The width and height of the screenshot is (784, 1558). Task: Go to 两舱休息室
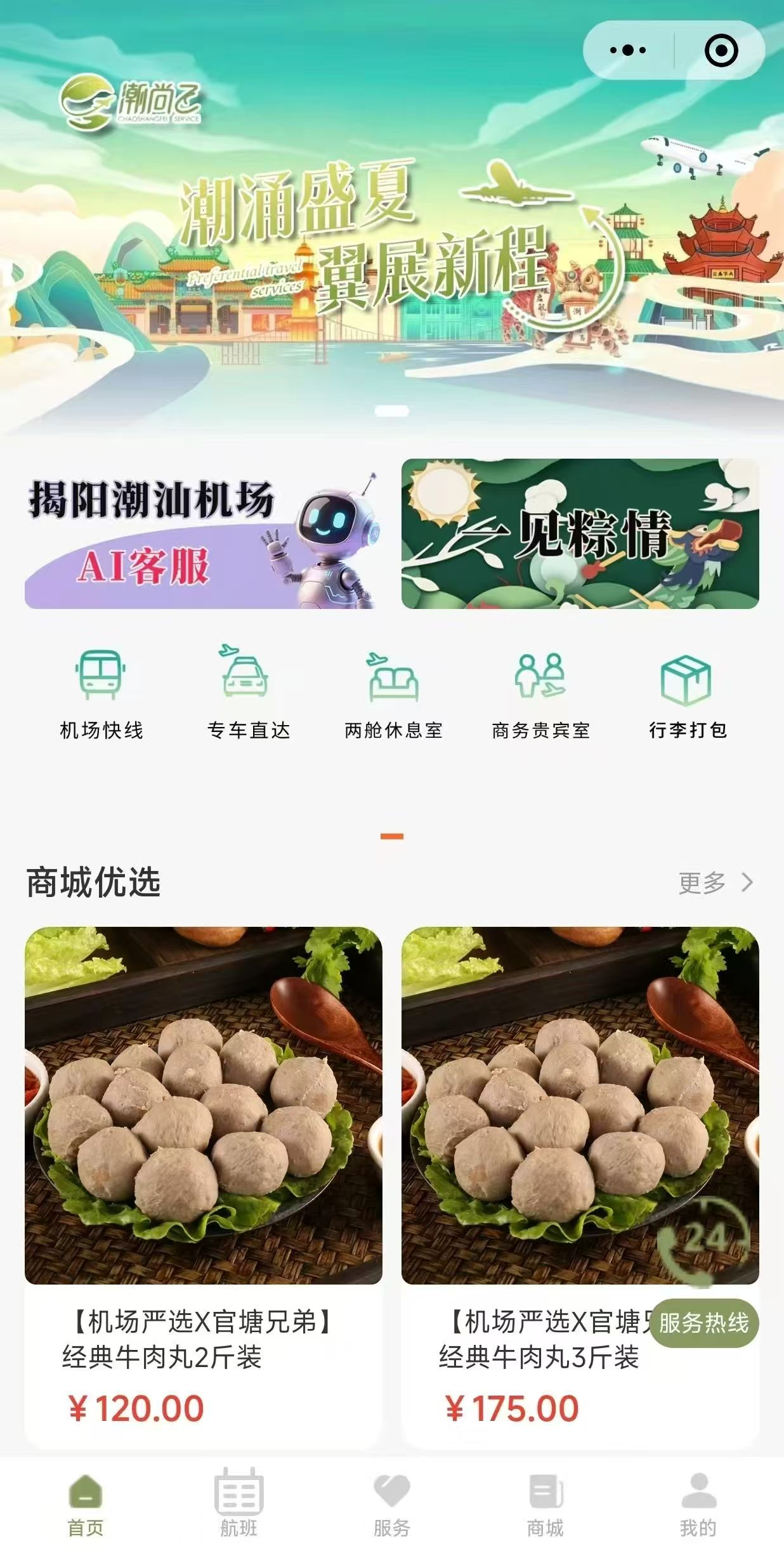[x=393, y=694]
